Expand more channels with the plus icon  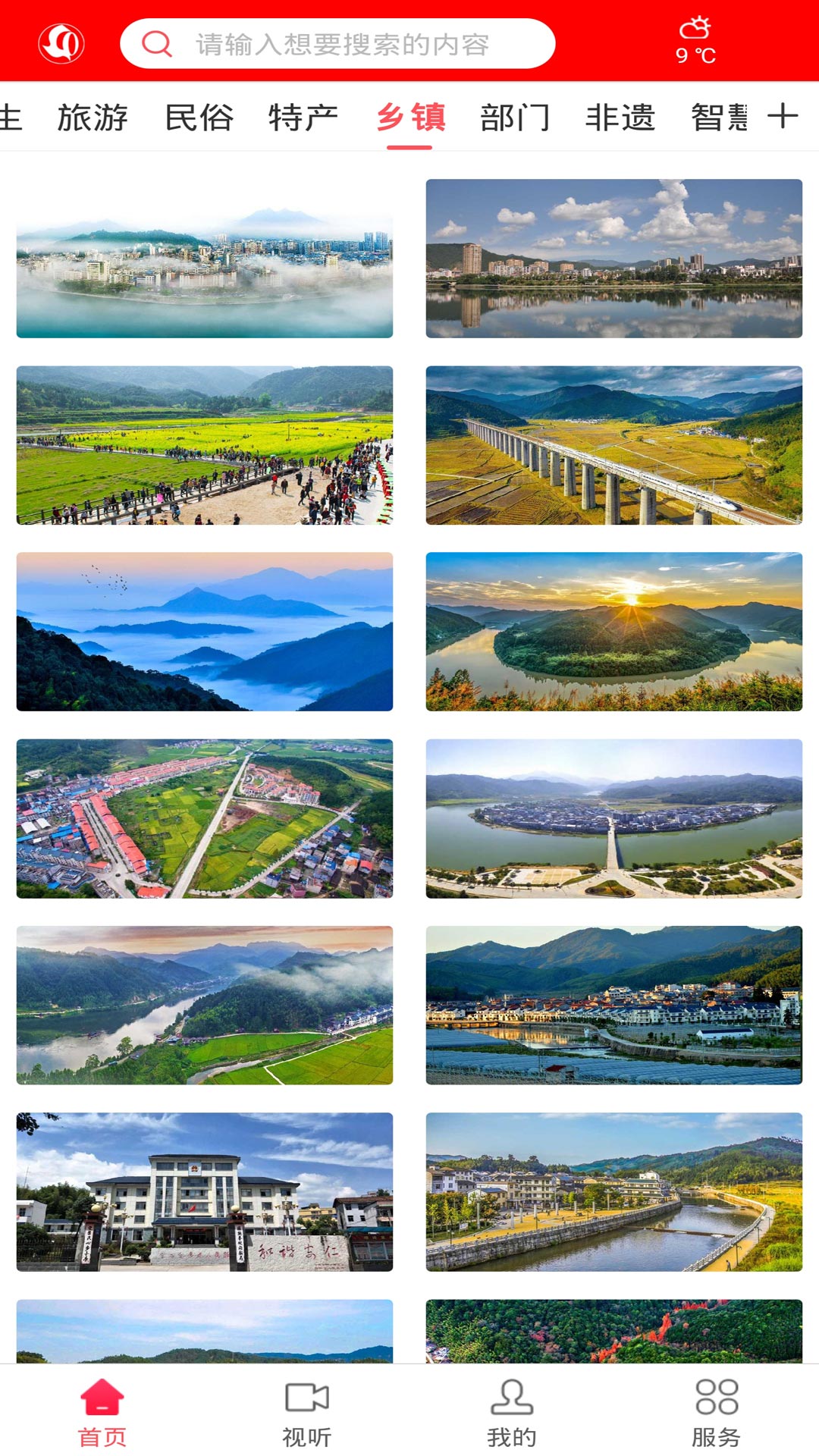coord(786,116)
